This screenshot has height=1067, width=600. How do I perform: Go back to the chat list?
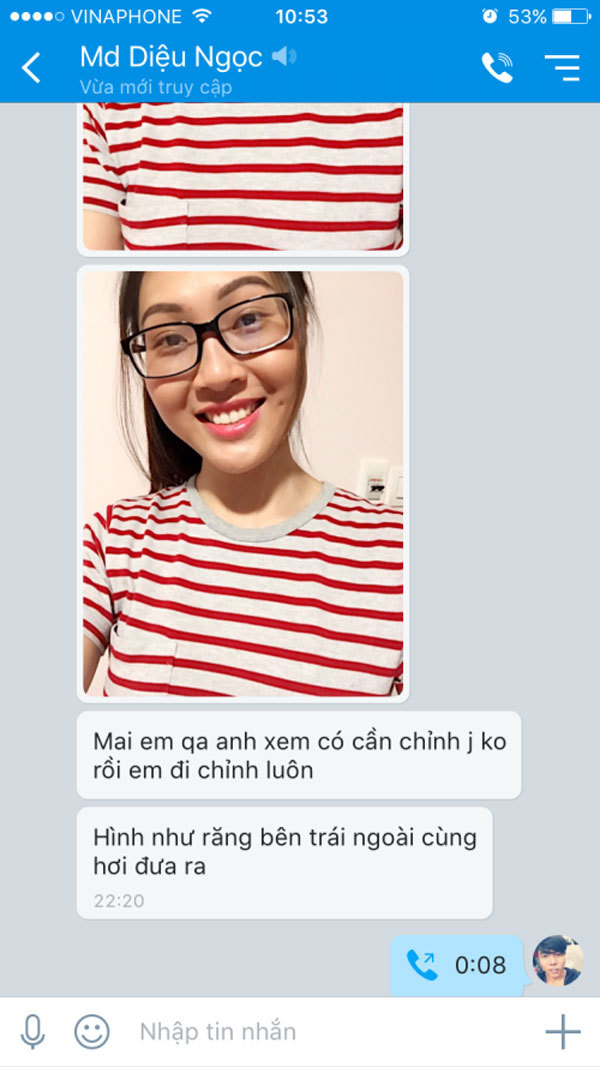coord(32,68)
